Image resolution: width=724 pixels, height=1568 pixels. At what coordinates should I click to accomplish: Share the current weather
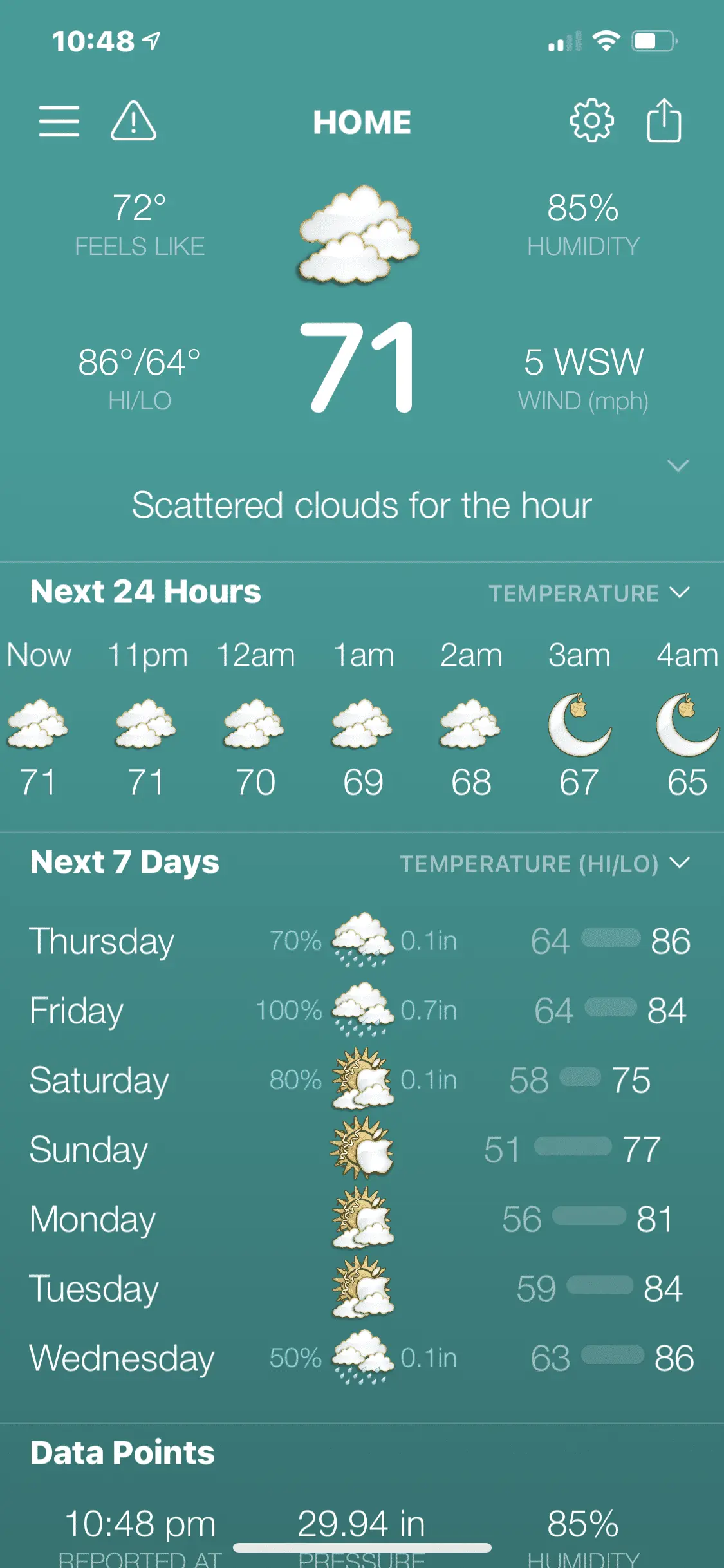coord(664,121)
